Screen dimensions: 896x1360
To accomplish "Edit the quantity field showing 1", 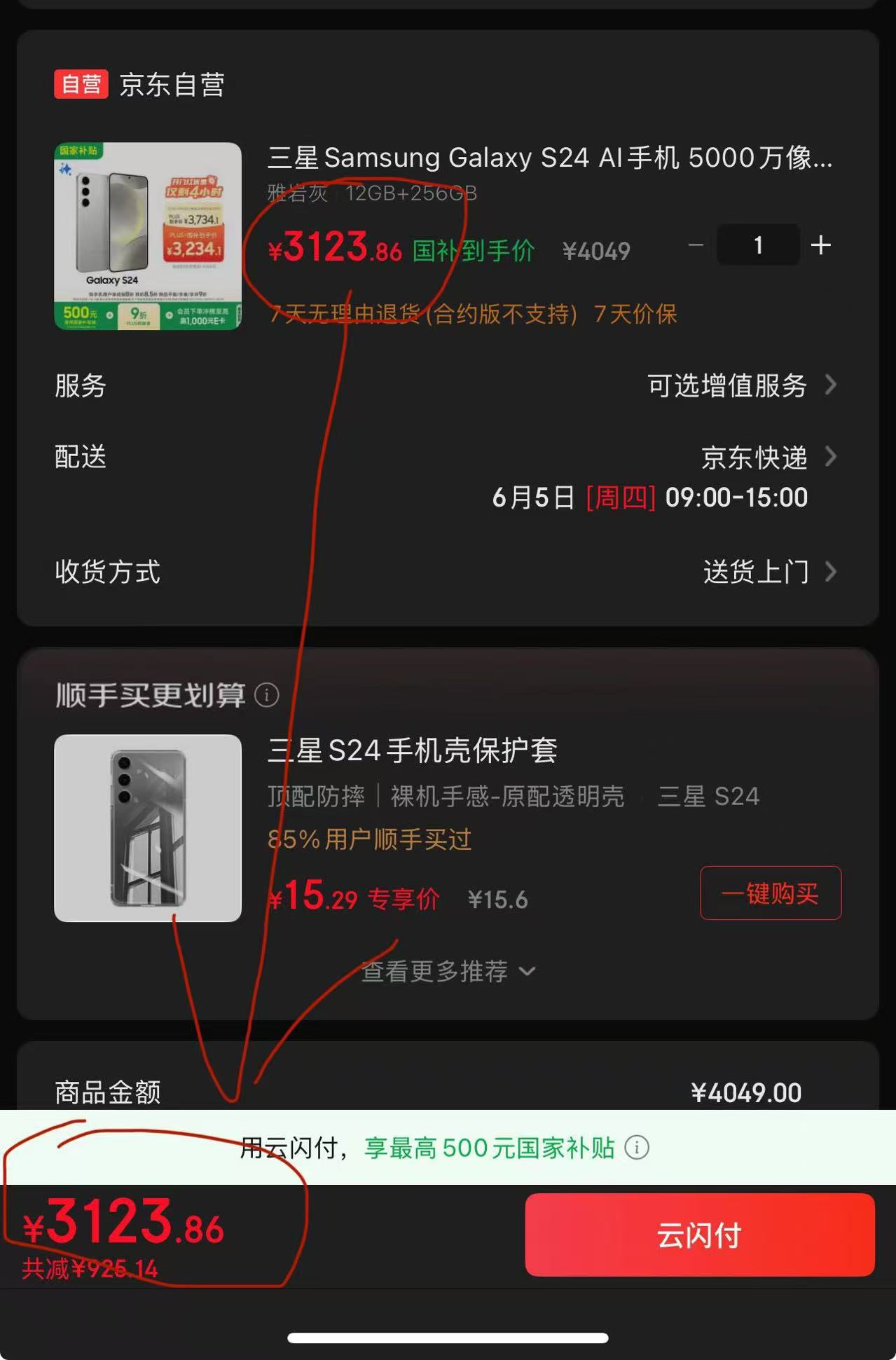I will (758, 245).
